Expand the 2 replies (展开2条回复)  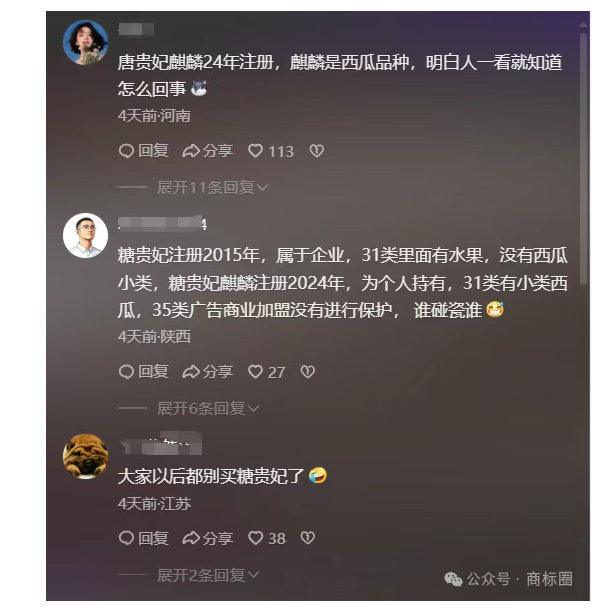(208, 575)
